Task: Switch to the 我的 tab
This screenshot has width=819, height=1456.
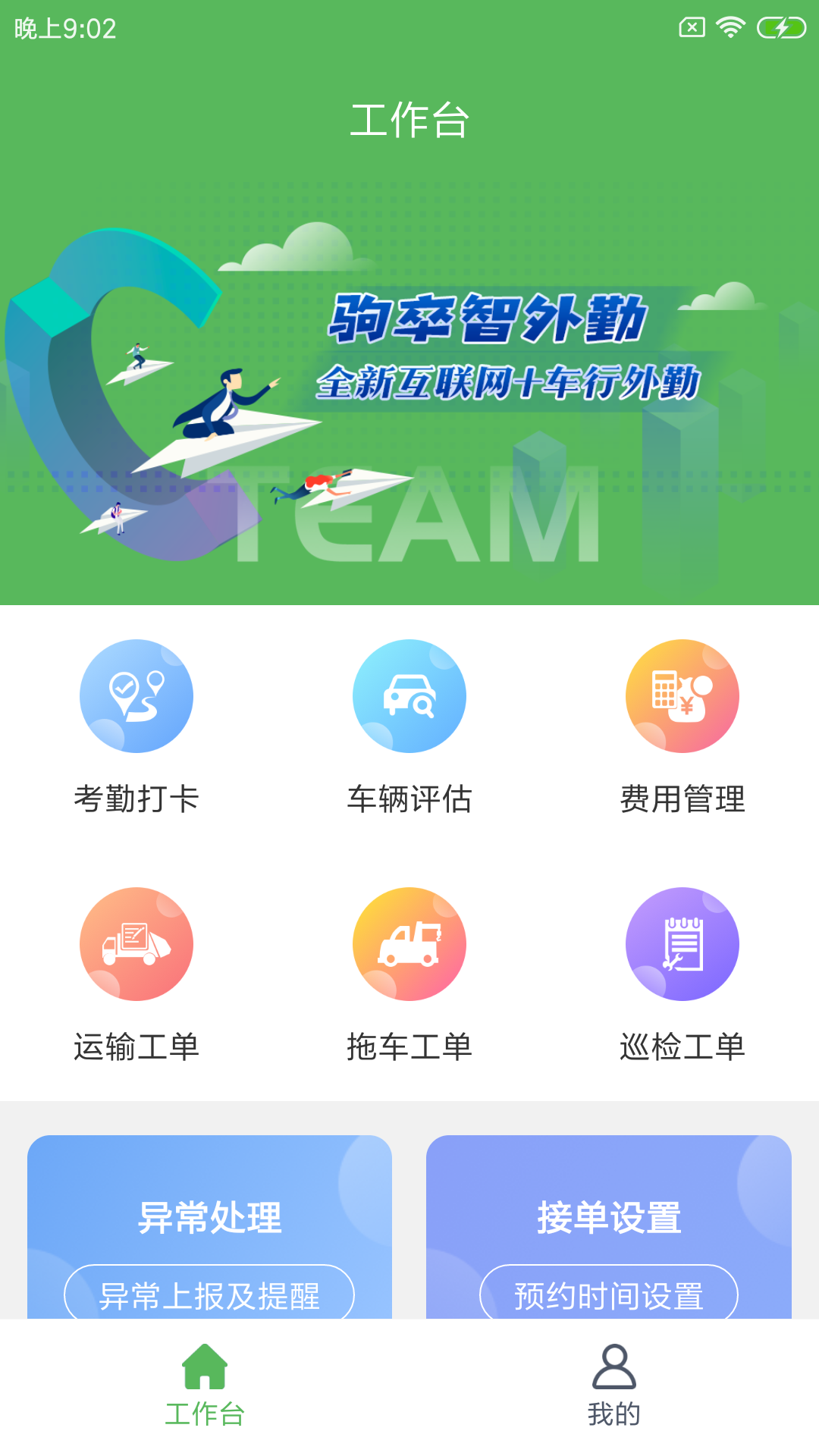Action: point(614,1385)
